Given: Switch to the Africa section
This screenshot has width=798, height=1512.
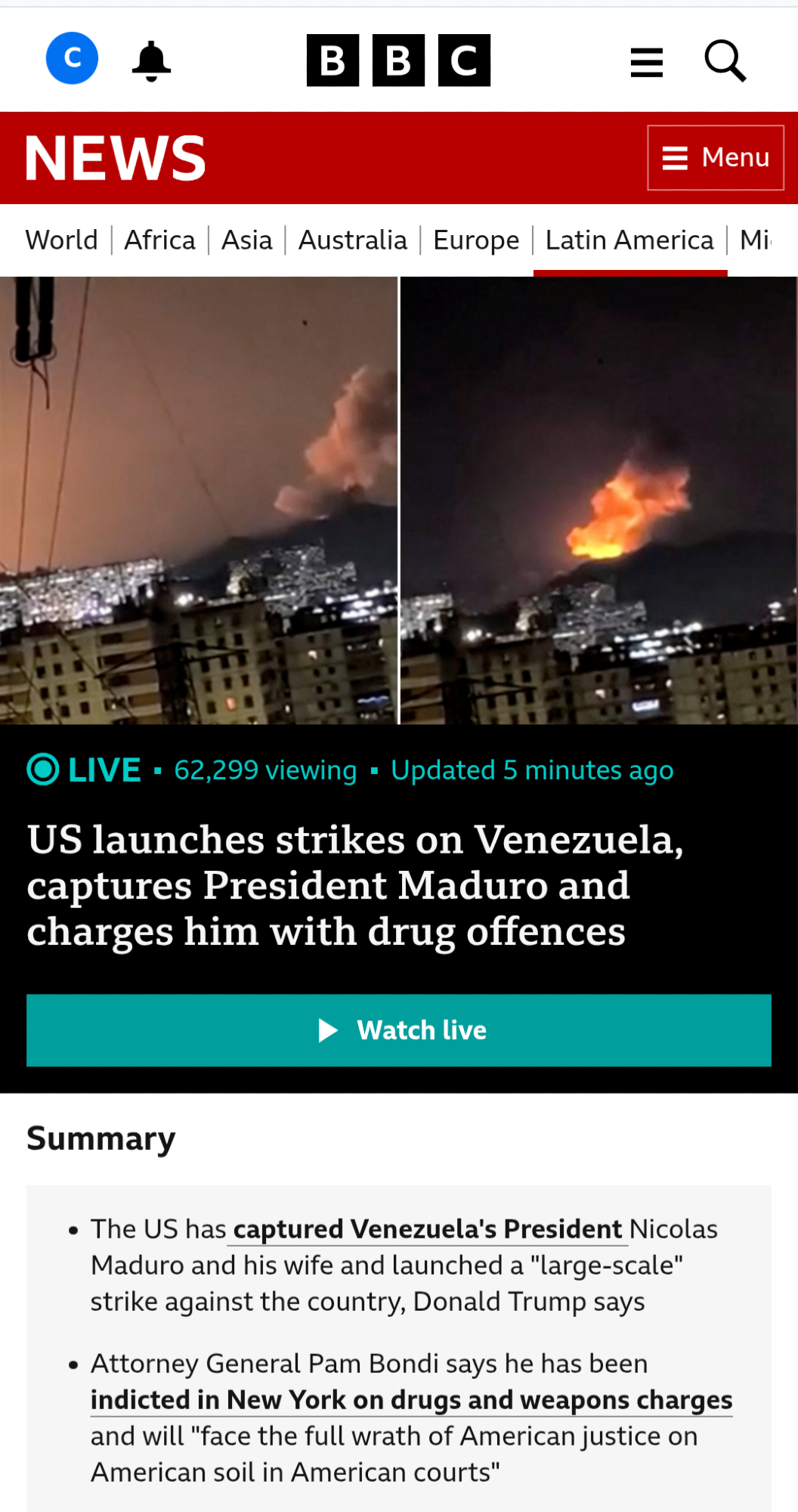Looking at the screenshot, I should click(x=159, y=240).
